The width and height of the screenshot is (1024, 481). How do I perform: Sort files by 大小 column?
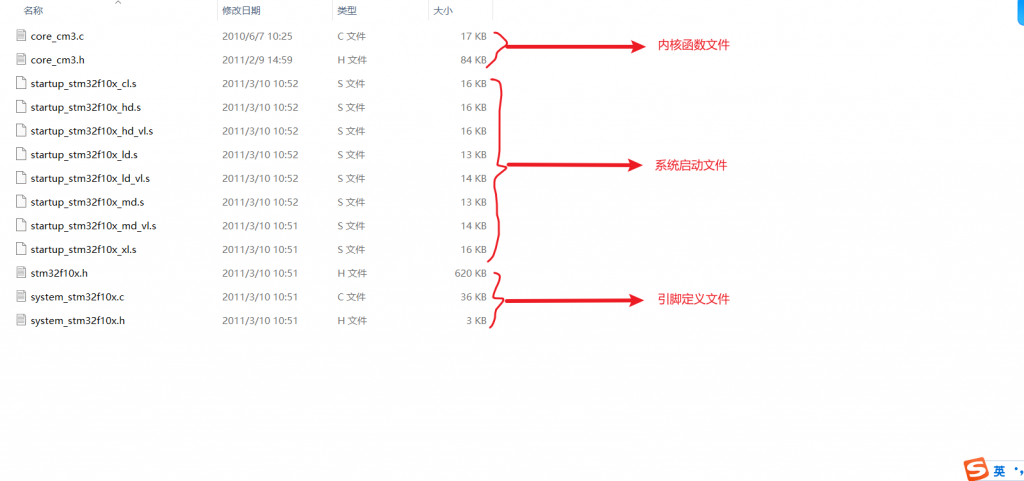[442, 10]
